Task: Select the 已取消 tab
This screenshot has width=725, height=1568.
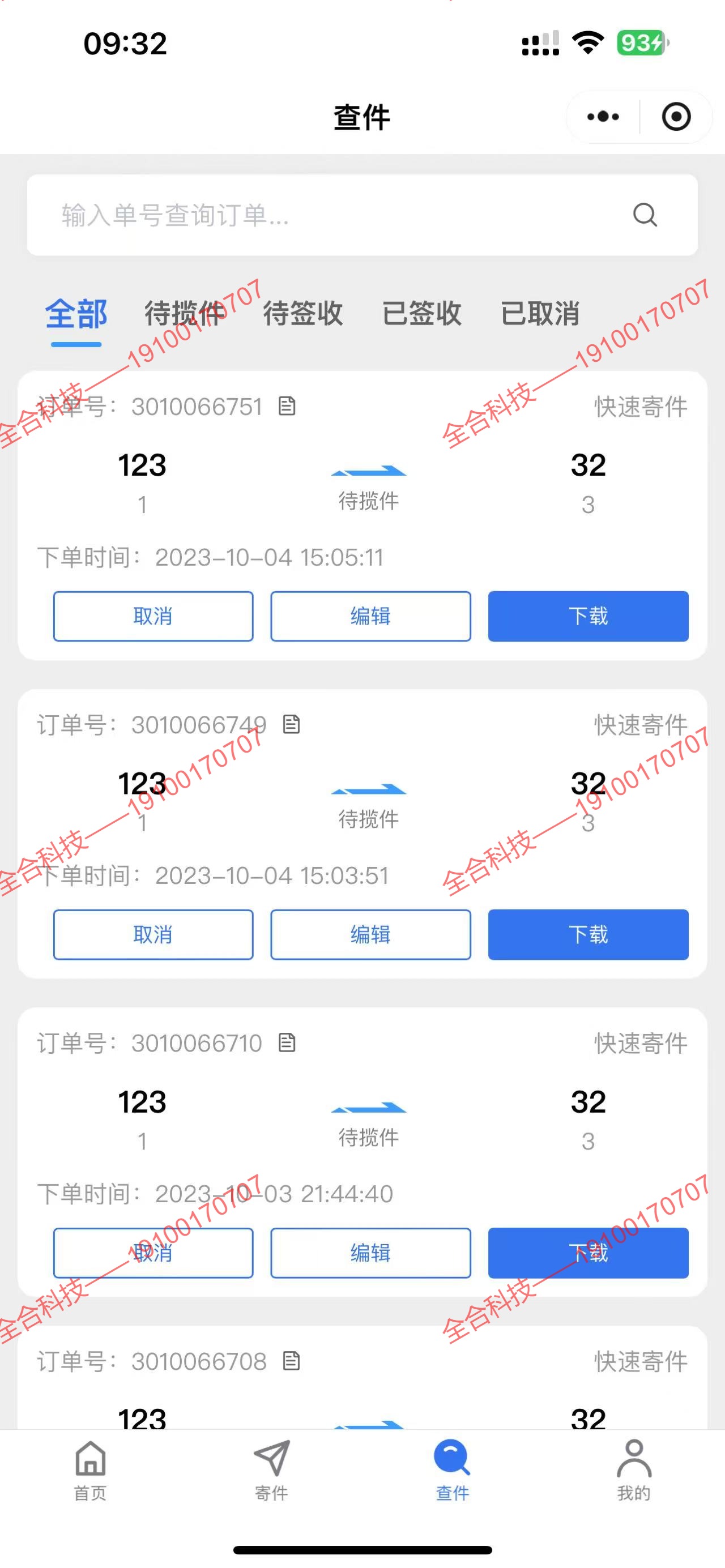Action: tap(540, 314)
